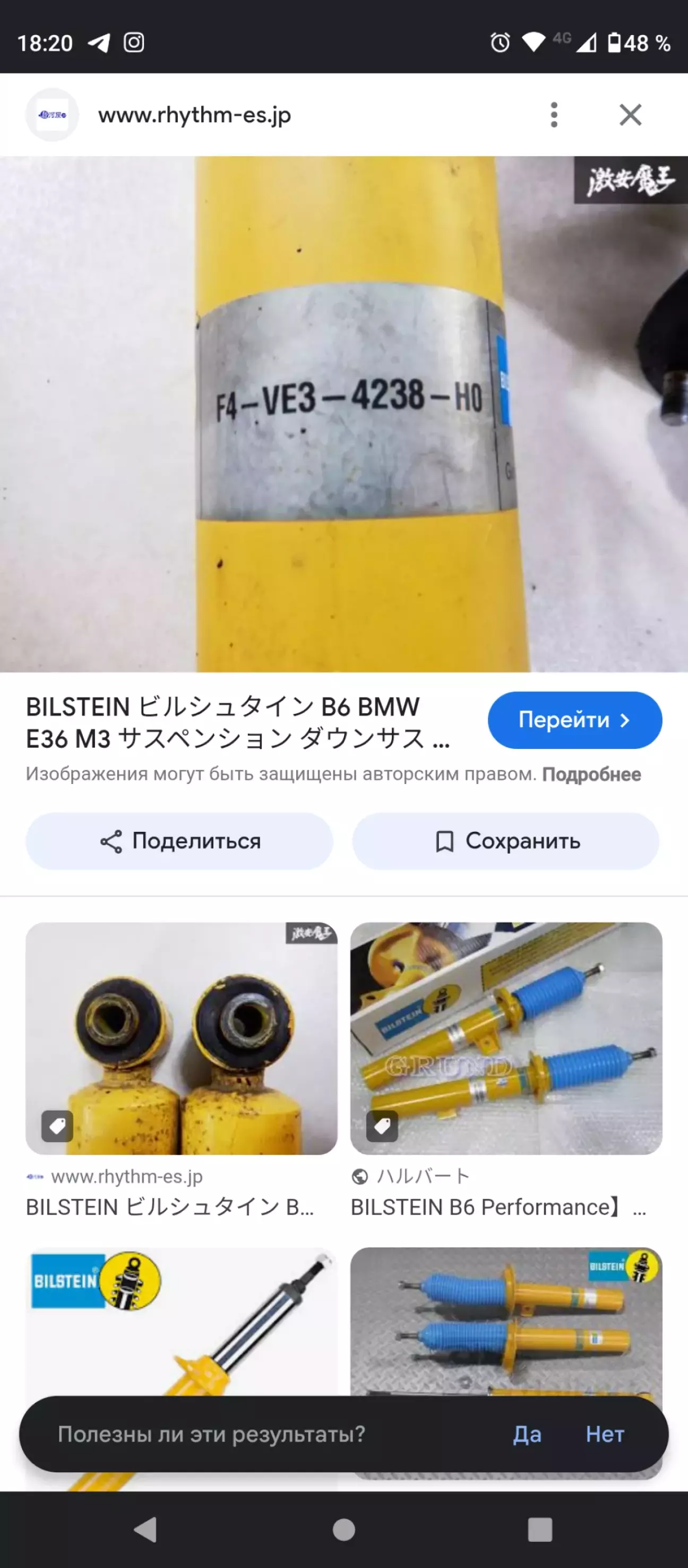Close the image viewer
Image resolution: width=688 pixels, height=1568 pixels.
point(630,114)
